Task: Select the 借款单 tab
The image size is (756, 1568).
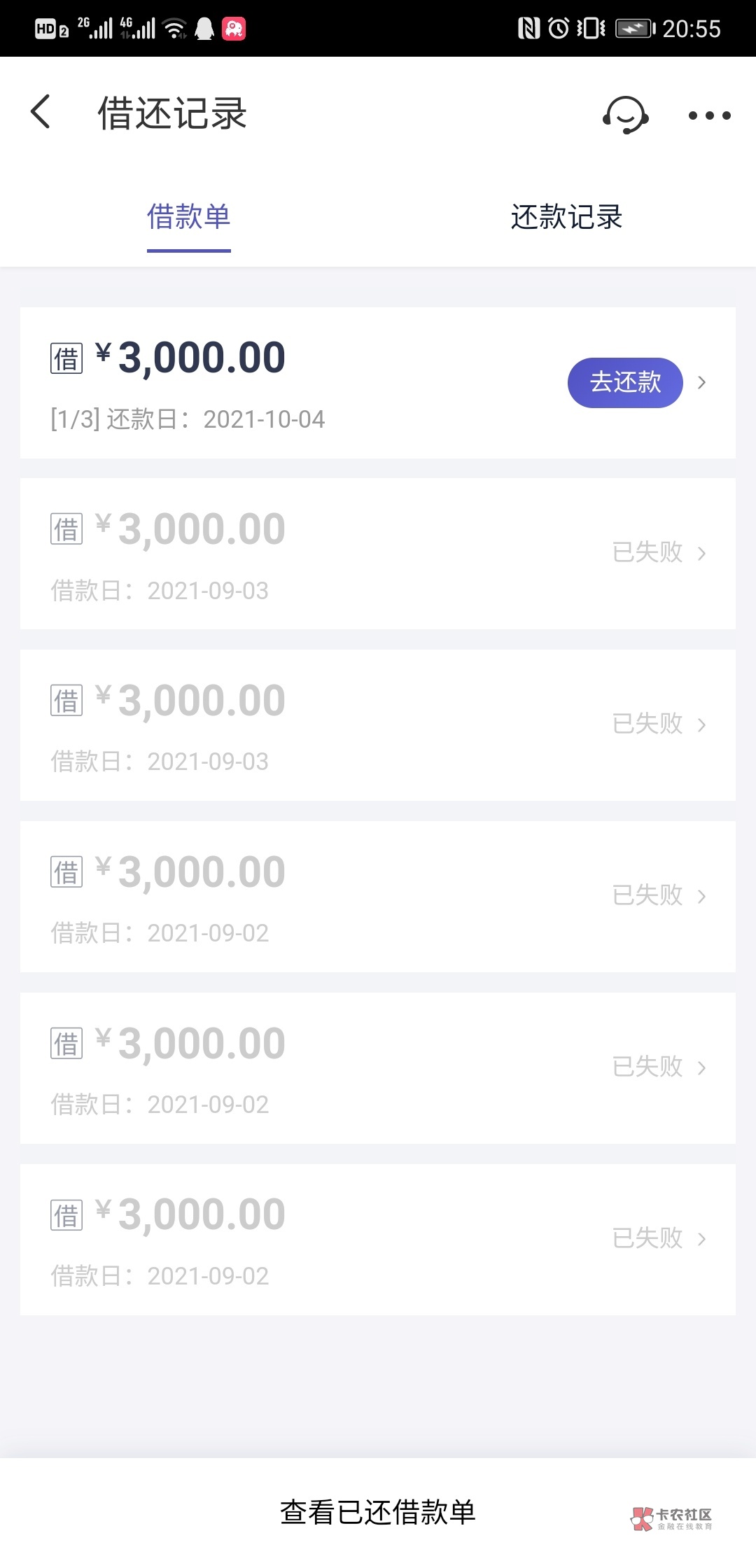Action: click(189, 217)
